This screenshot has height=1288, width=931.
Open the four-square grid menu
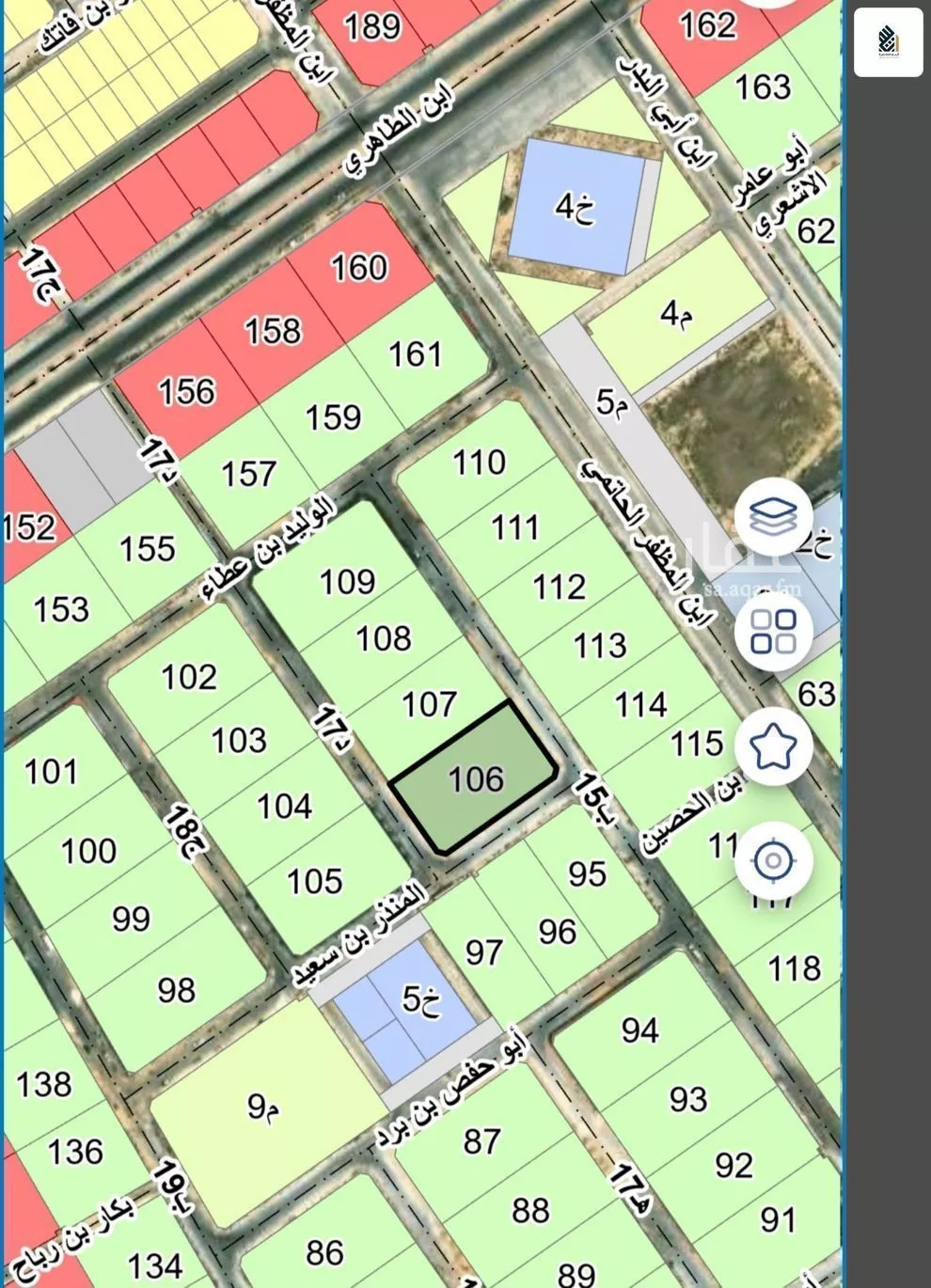point(773,631)
